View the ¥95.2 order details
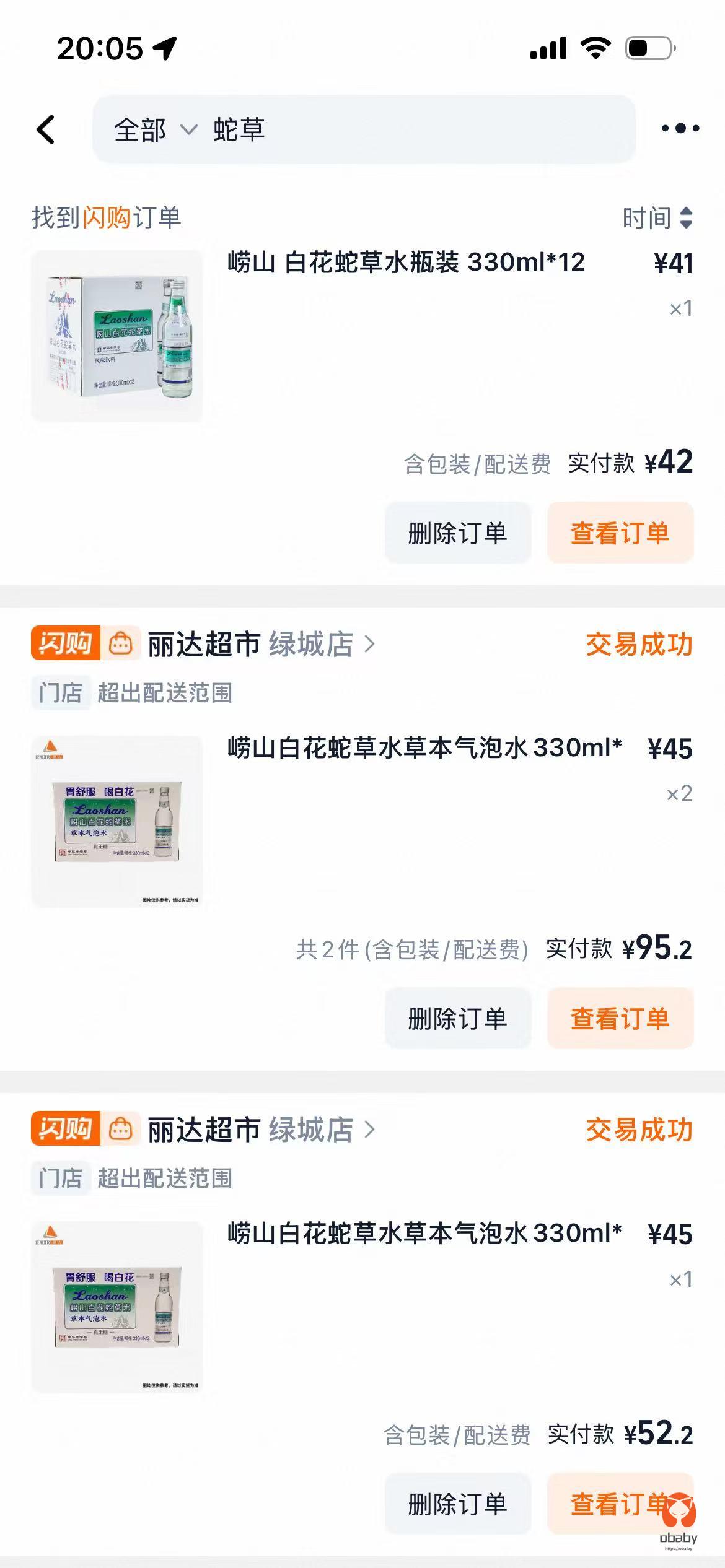The width and height of the screenshot is (725, 1568). pos(620,1019)
